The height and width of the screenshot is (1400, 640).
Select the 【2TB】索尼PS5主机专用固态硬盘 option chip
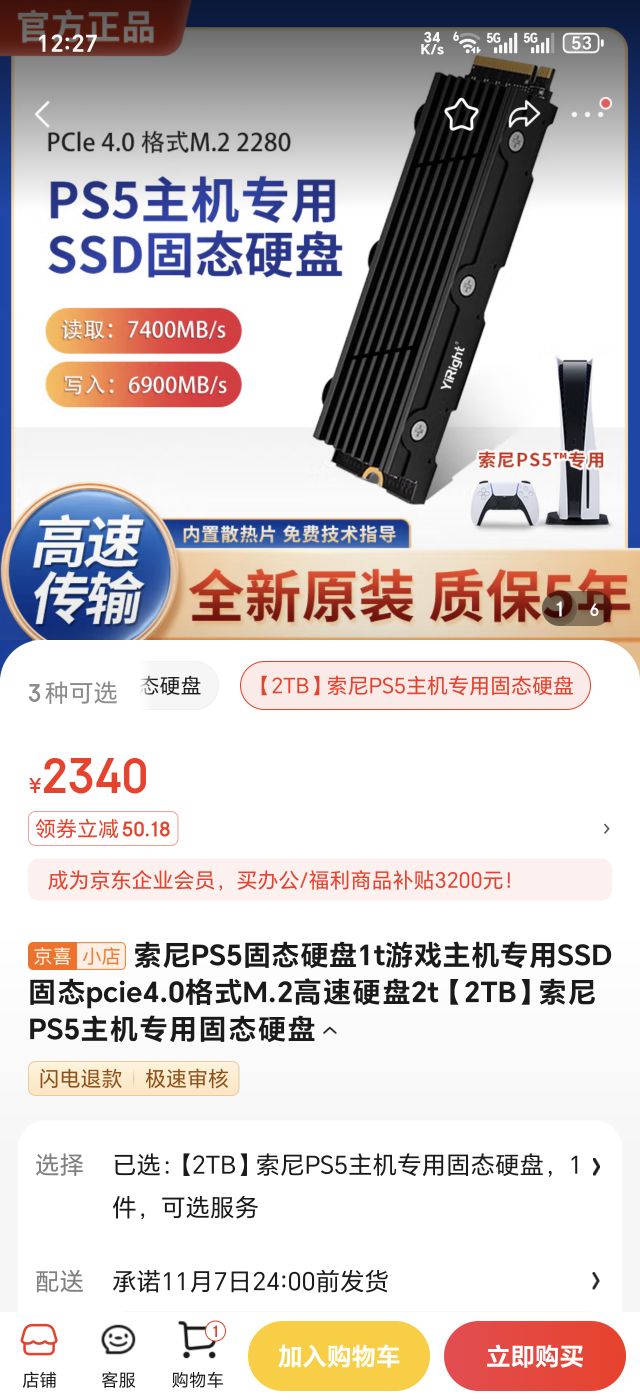coord(415,686)
